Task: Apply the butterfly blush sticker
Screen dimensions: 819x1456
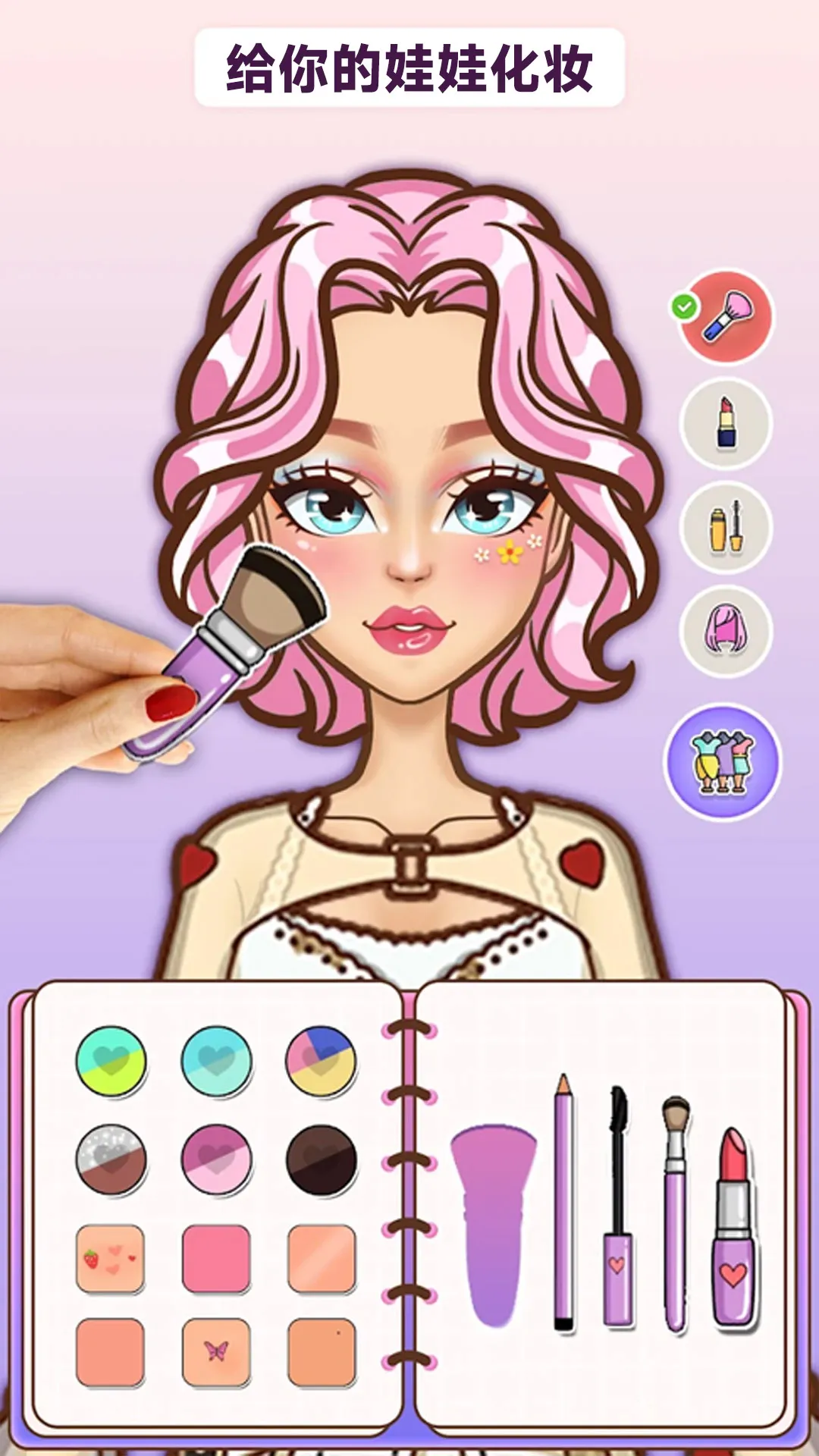Action: [x=216, y=1353]
